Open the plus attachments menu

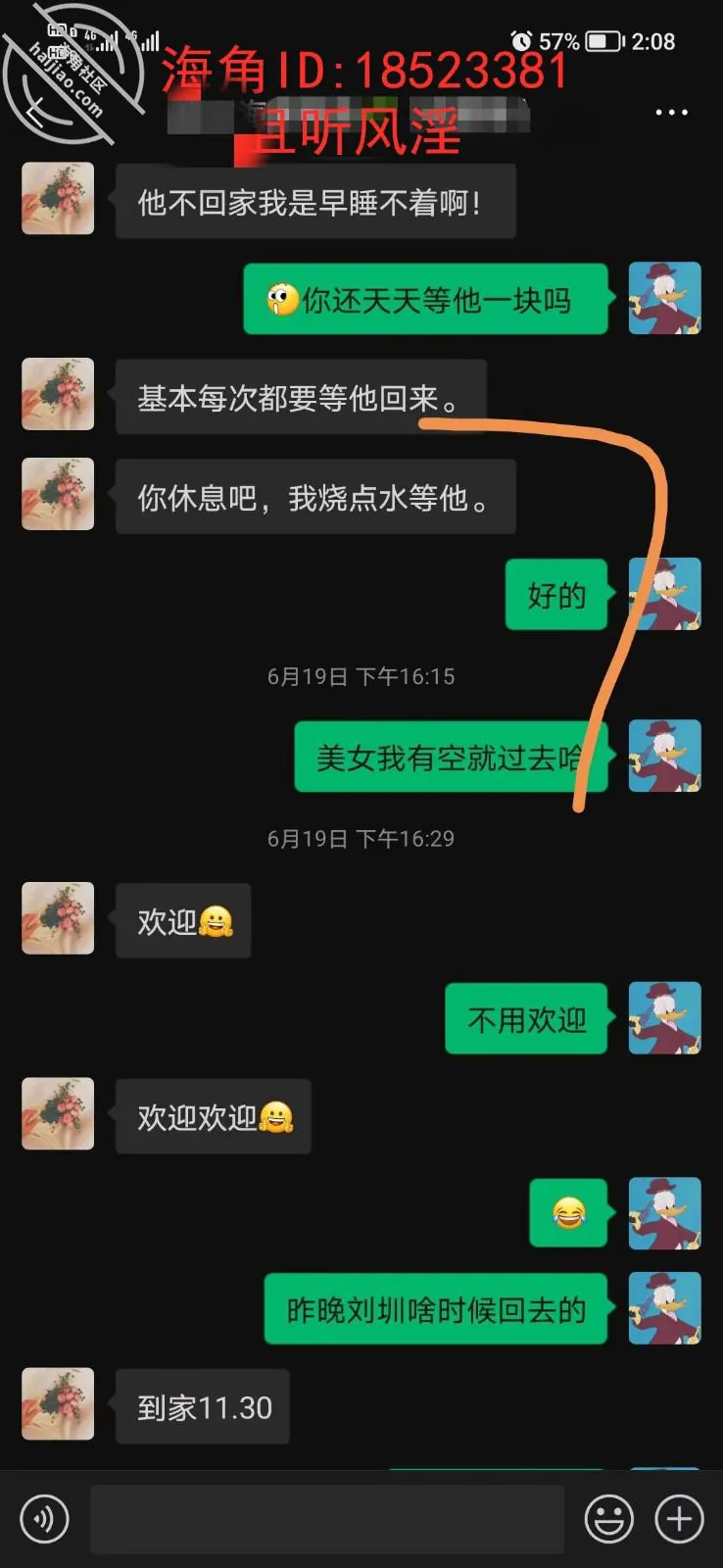[679, 1519]
